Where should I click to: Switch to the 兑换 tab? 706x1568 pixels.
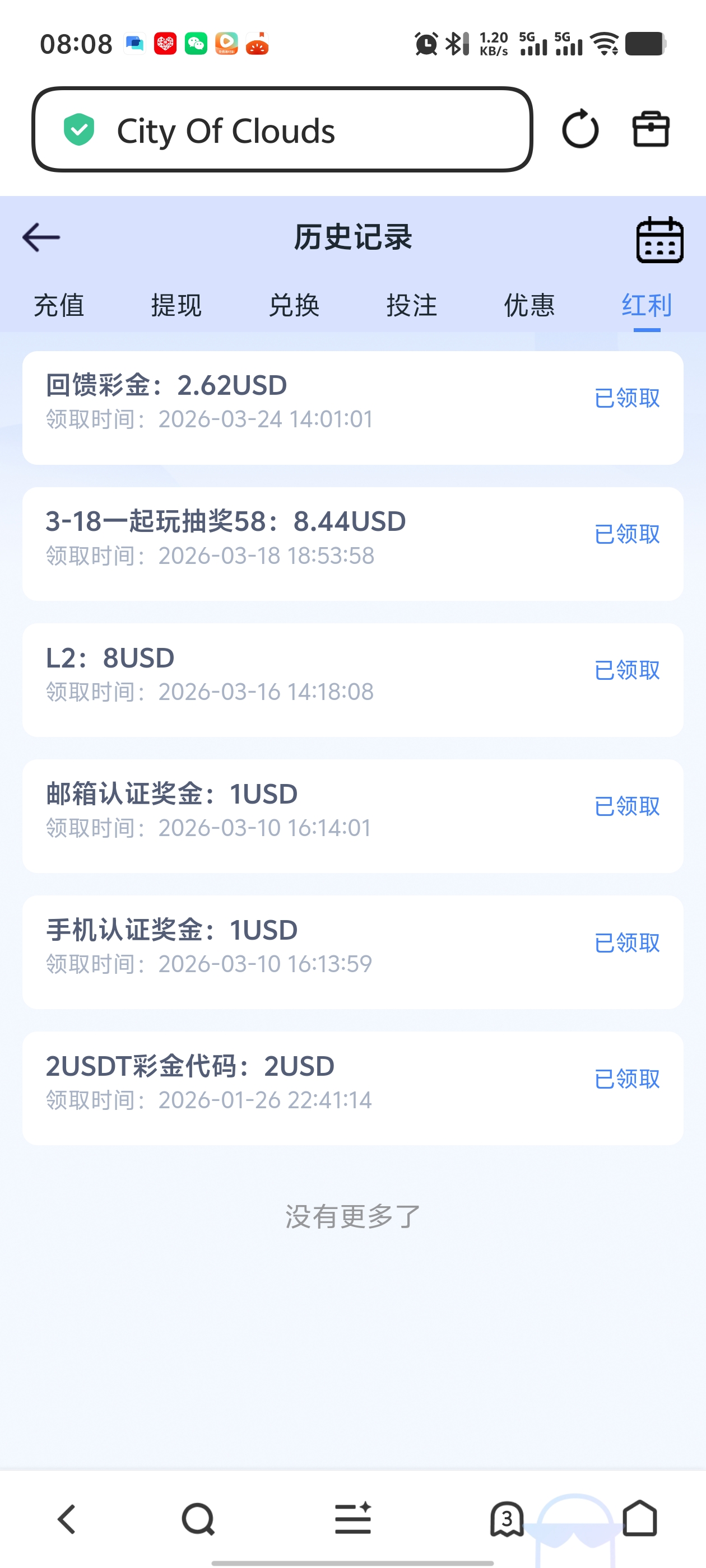click(x=294, y=305)
